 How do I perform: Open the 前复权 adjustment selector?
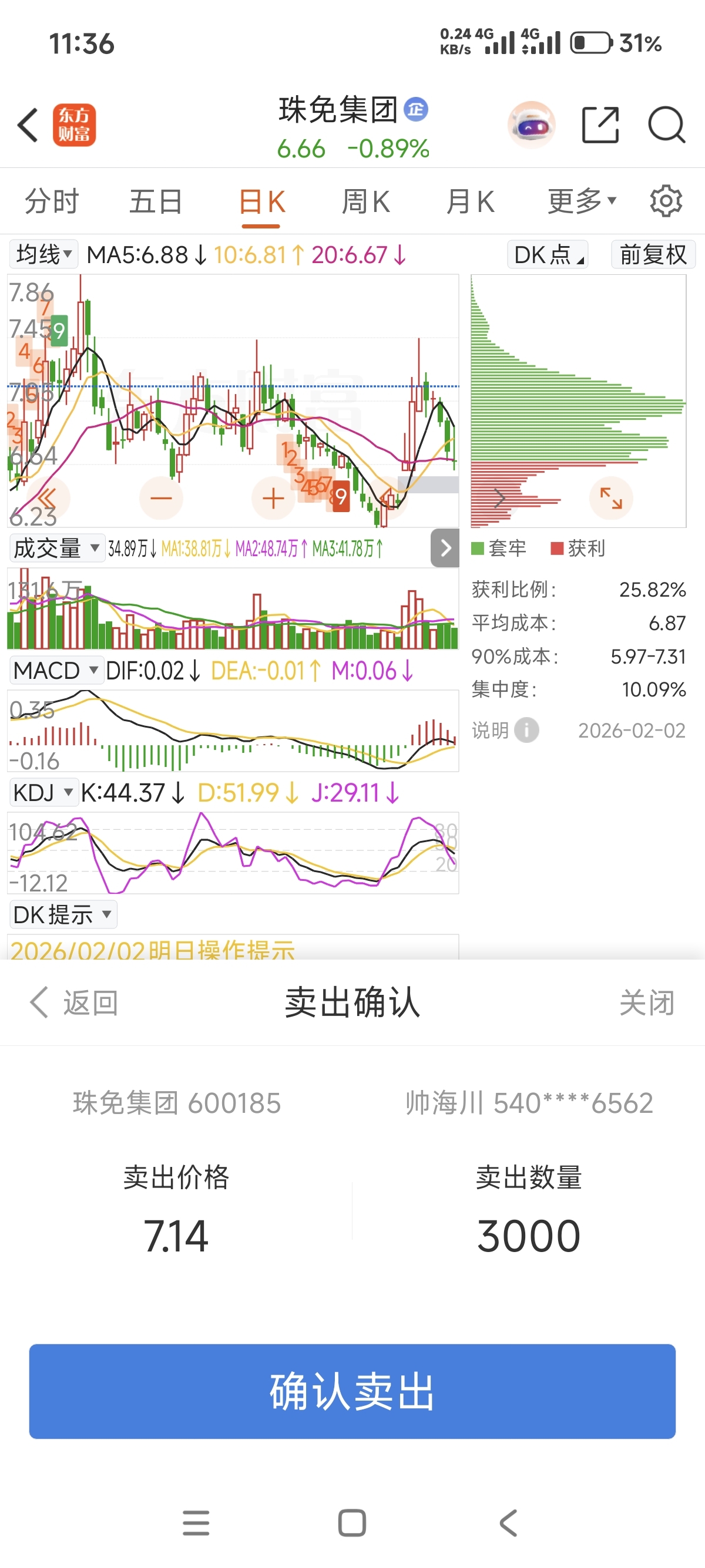coord(653,254)
